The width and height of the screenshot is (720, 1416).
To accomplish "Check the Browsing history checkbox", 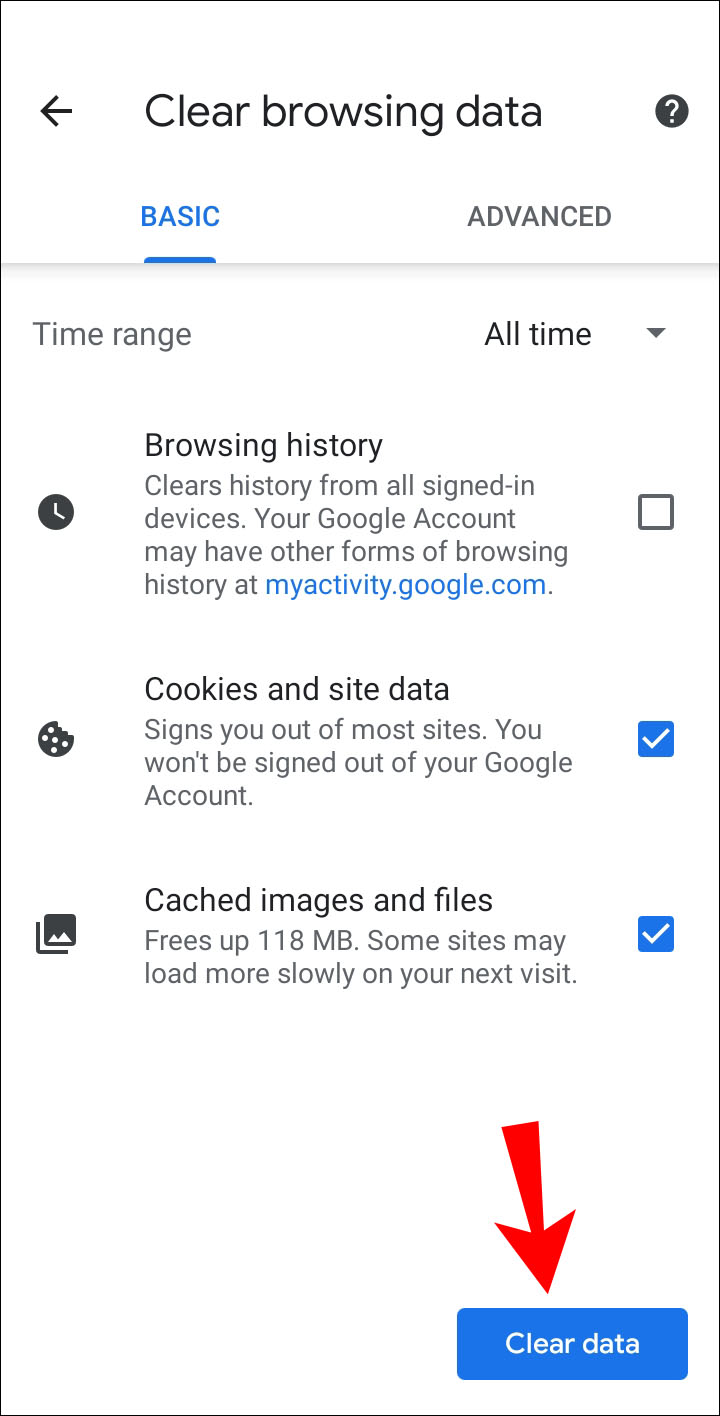I will click(x=656, y=512).
